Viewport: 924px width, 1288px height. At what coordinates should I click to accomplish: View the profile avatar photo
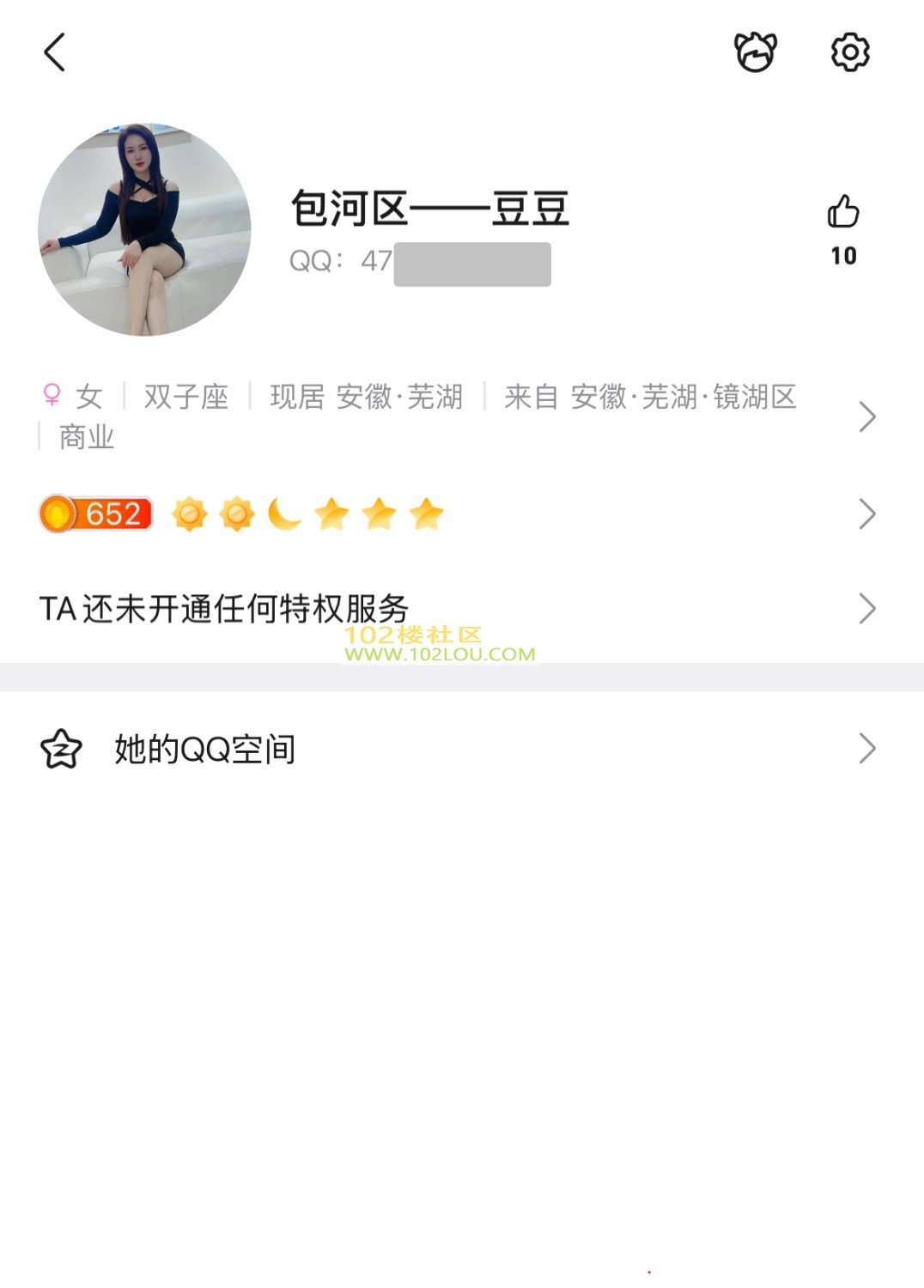click(x=144, y=229)
